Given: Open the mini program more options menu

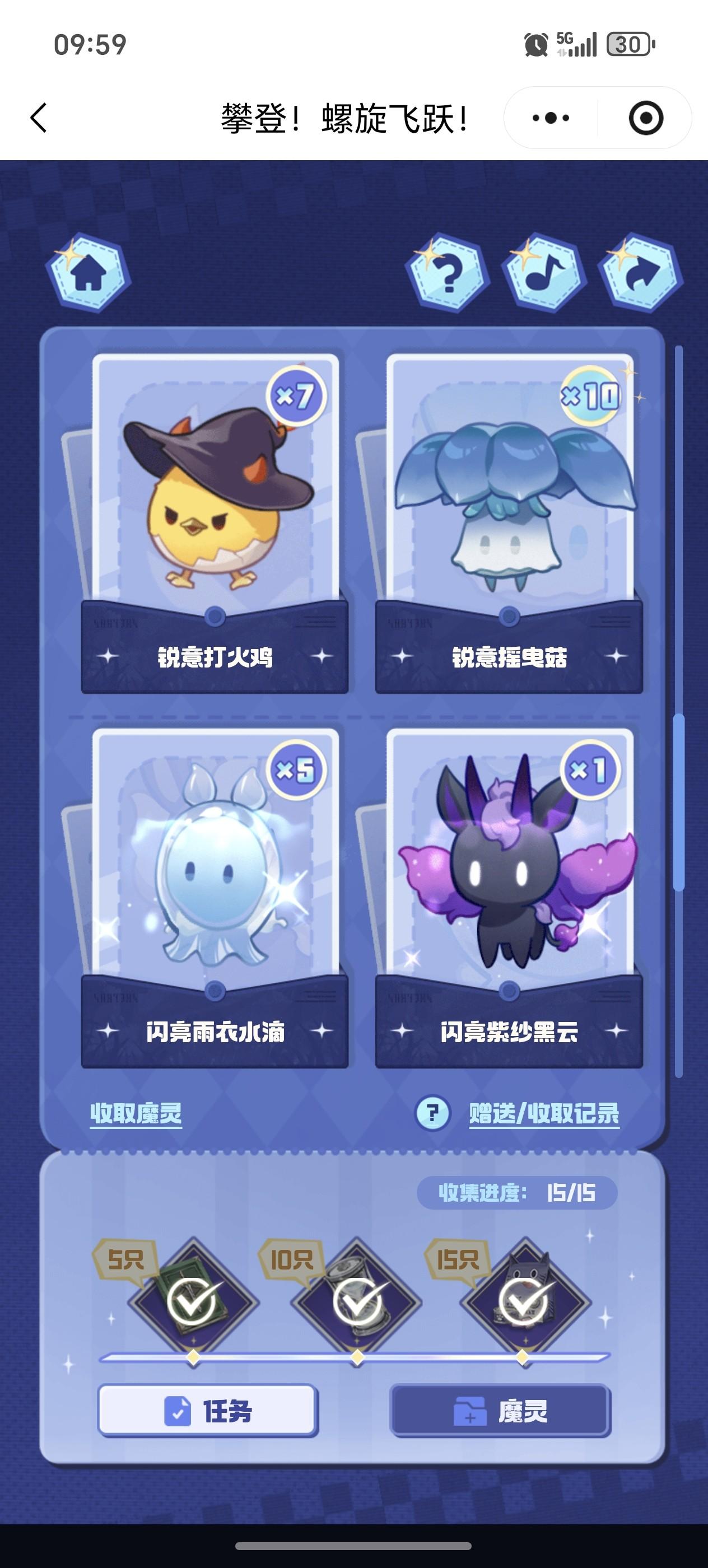Looking at the screenshot, I should [551, 118].
